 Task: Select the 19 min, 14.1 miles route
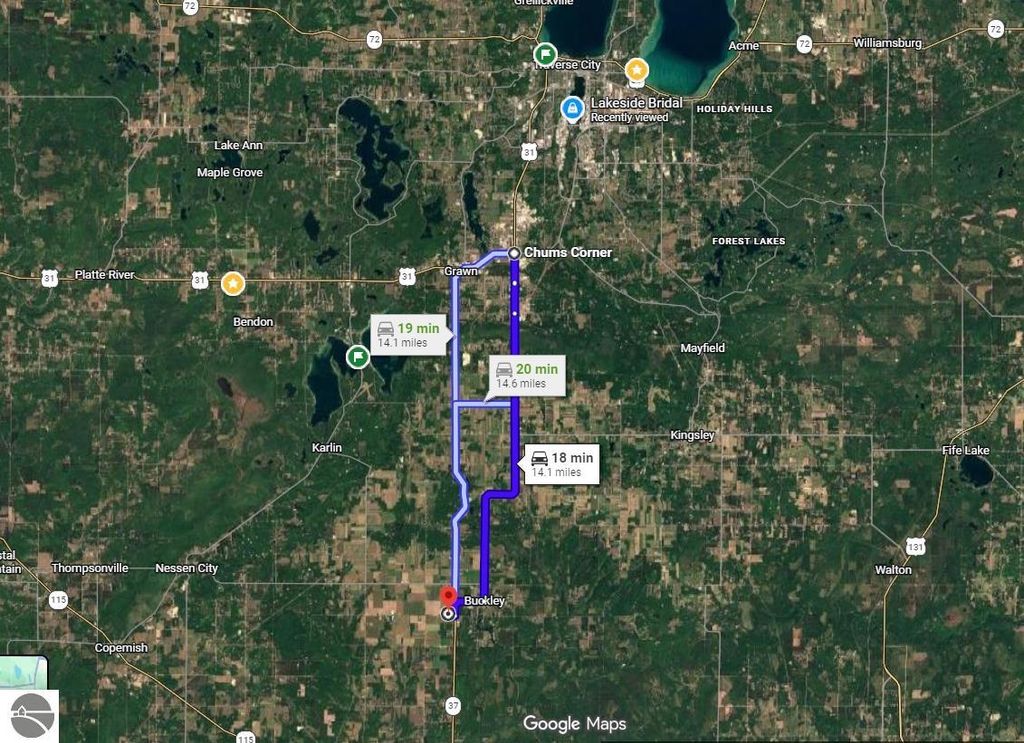408,334
